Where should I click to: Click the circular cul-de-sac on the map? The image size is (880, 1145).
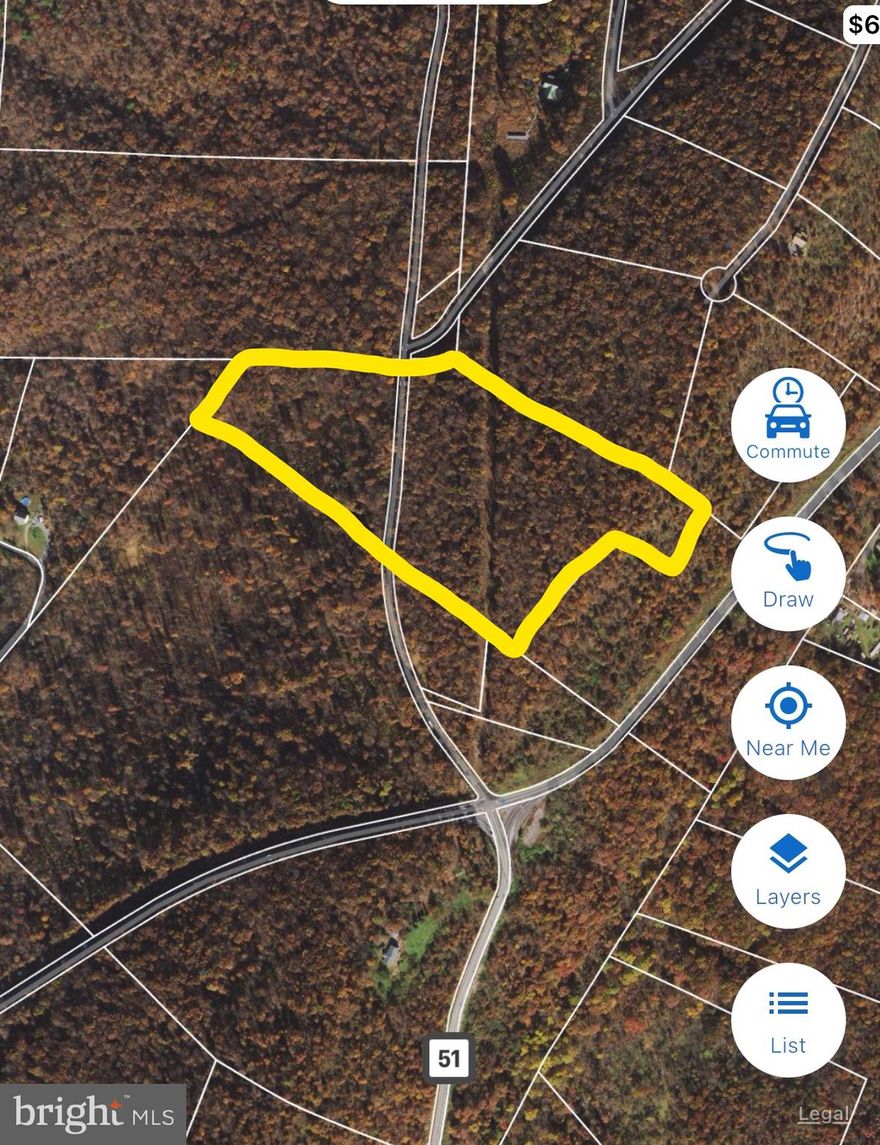pyautogui.click(x=718, y=285)
